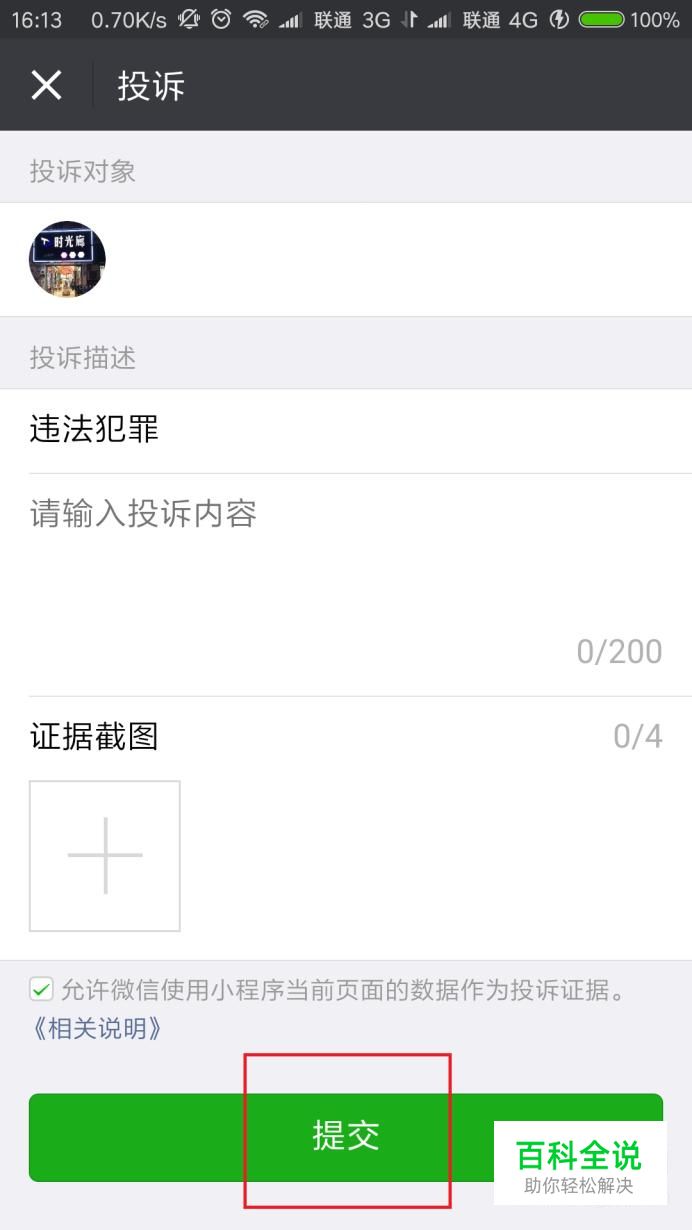Close the 投诉 complaint page

tap(46, 85)
